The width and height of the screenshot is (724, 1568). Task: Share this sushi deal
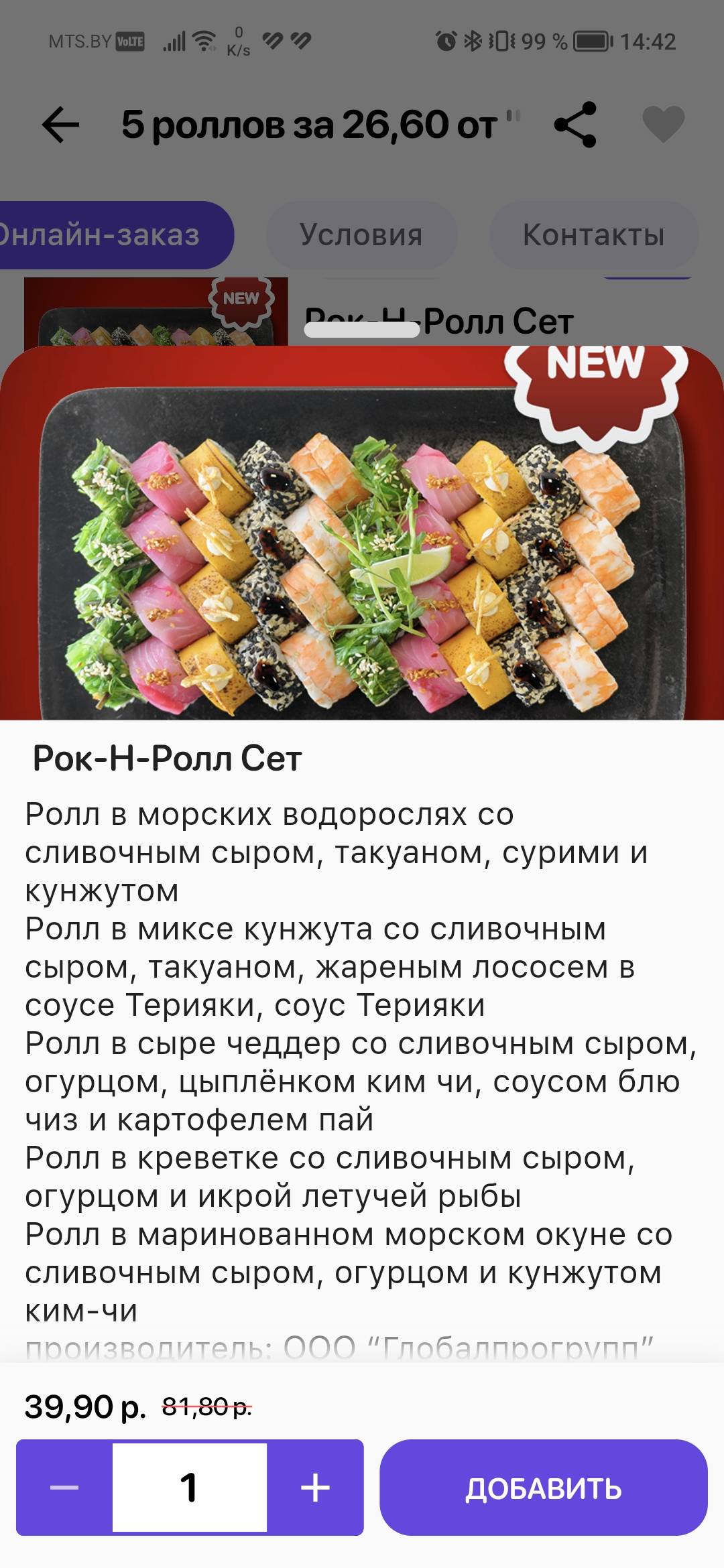[x=575, y=125]
